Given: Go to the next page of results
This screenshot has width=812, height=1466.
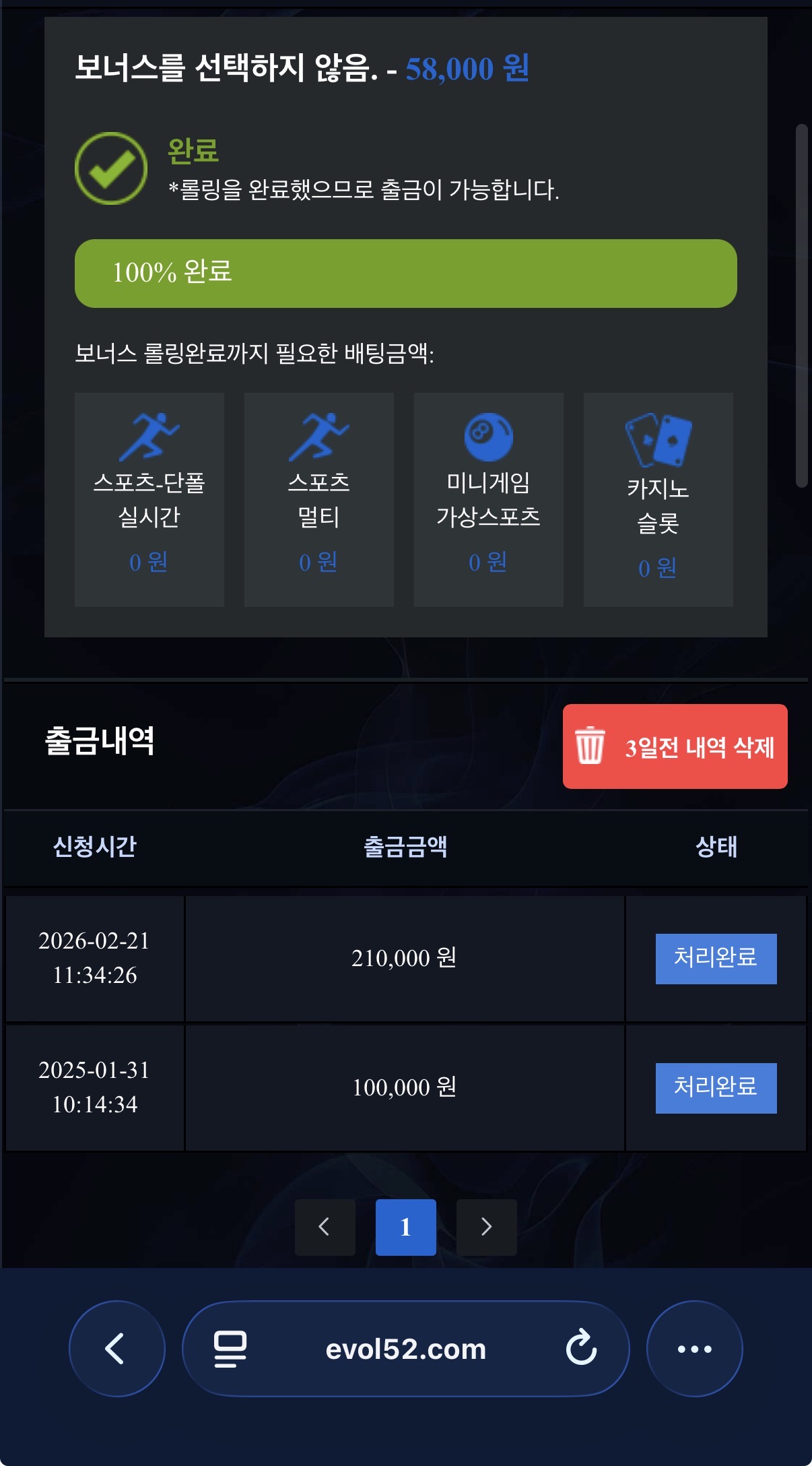Looking at the screenshot, I should pos(486,1227).
